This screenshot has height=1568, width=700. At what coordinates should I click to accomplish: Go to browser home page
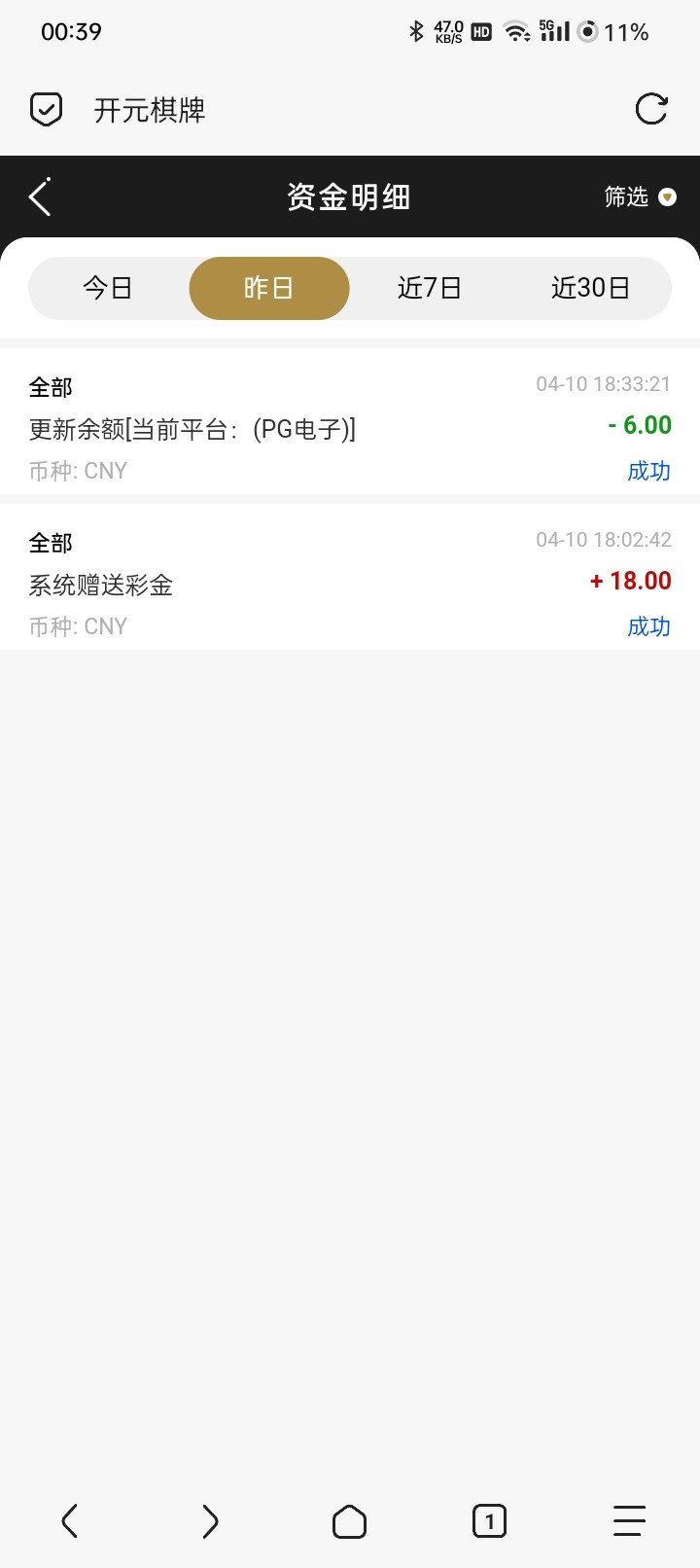[349, 1521]
